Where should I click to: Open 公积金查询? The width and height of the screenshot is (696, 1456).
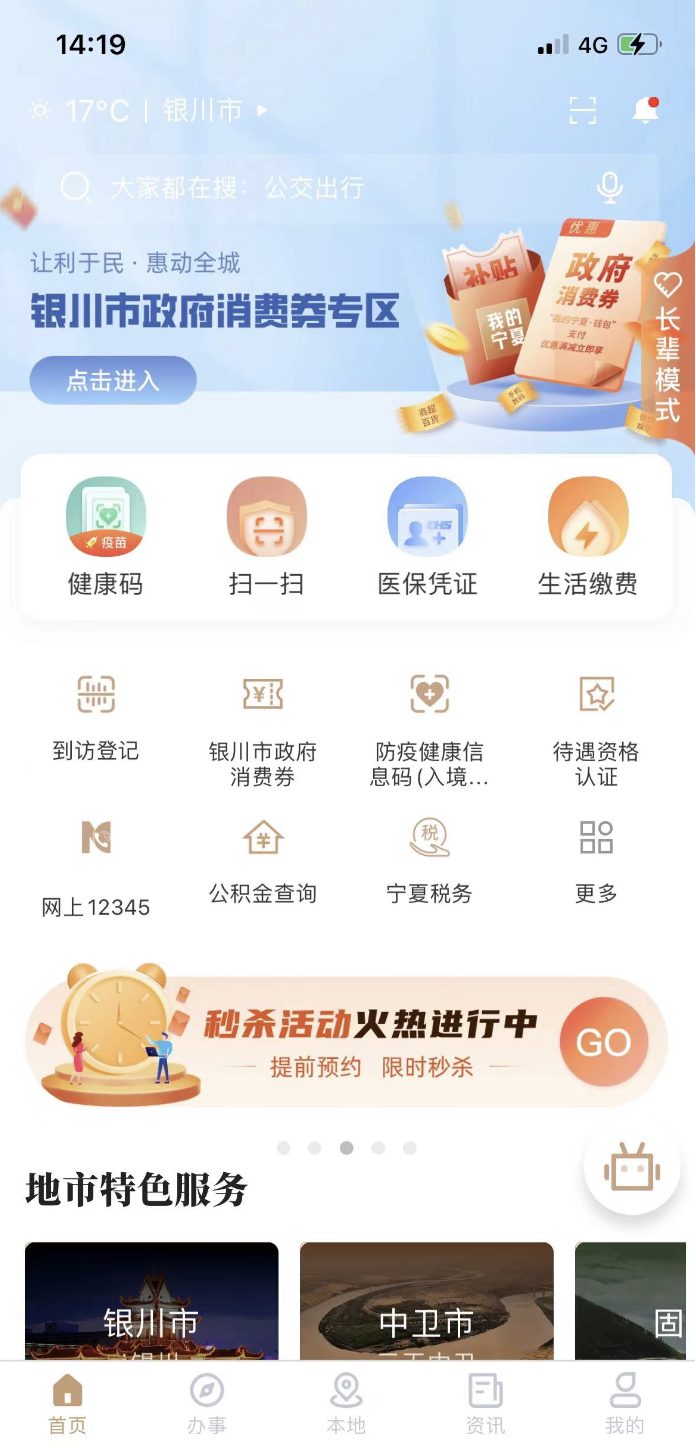point(263,860)
